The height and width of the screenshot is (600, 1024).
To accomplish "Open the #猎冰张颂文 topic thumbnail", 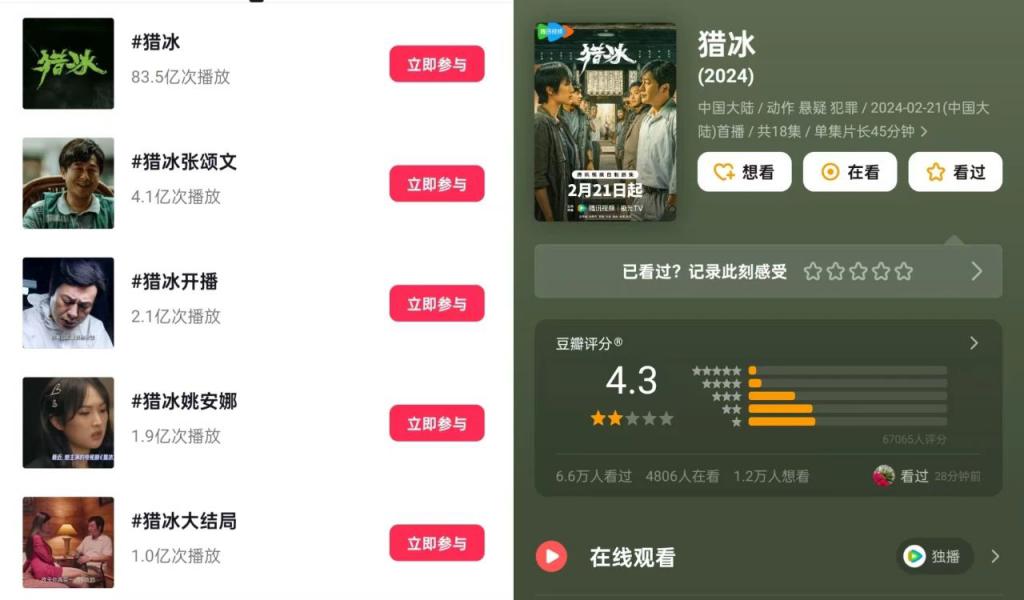I will [68, 183].
